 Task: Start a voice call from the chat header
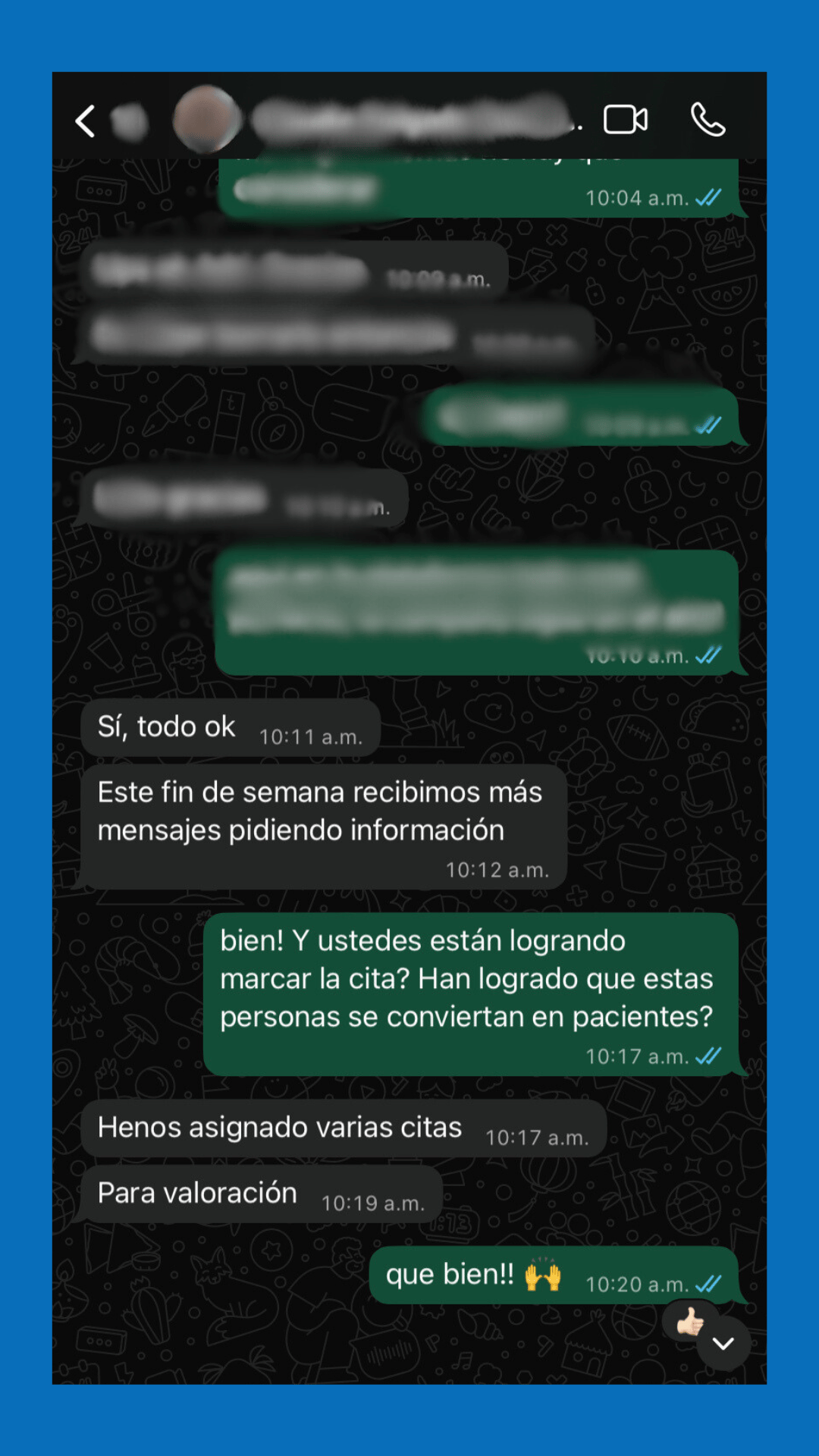click(707, 118)
